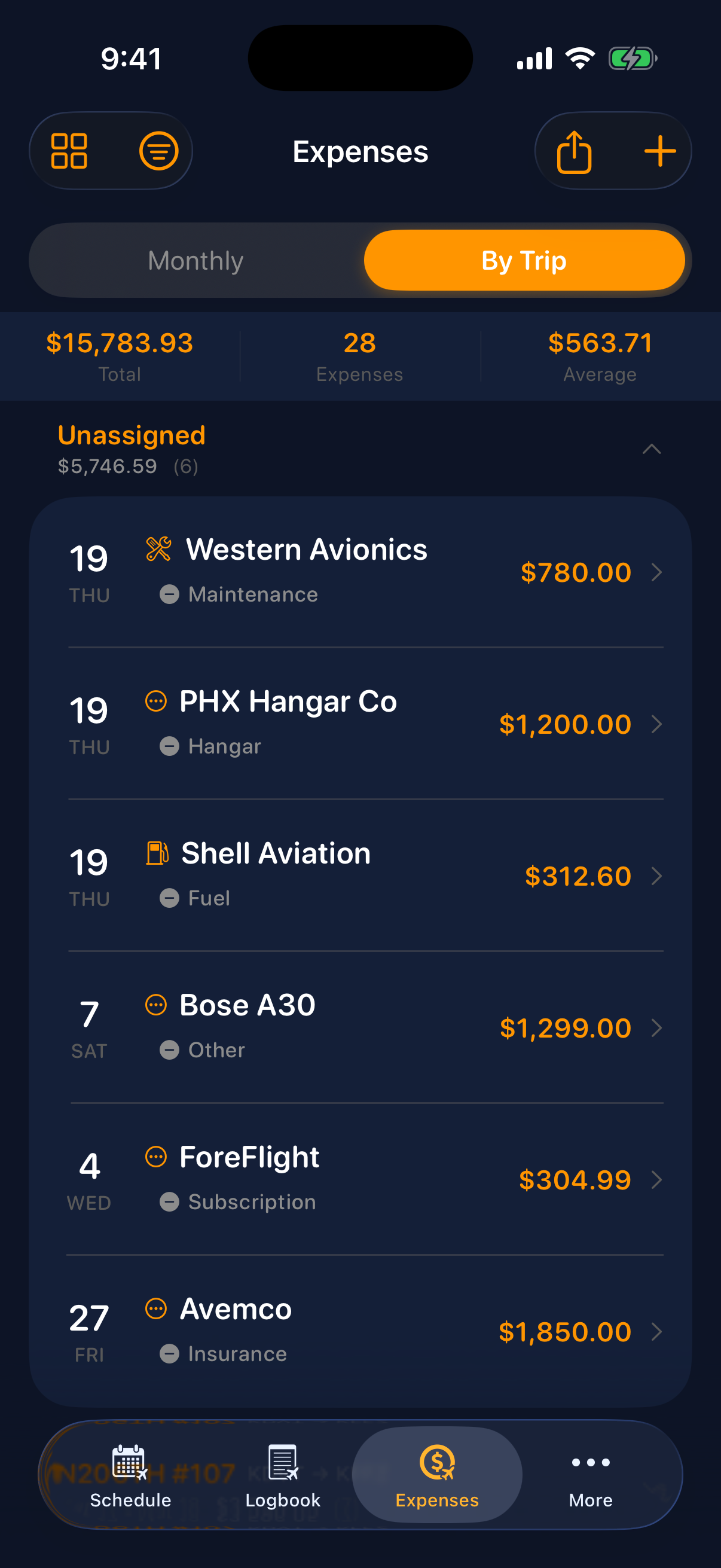This screenshot has height=1568, width=721.
Task: Add a new expense with the plus icon
Action: pos(661,150)
